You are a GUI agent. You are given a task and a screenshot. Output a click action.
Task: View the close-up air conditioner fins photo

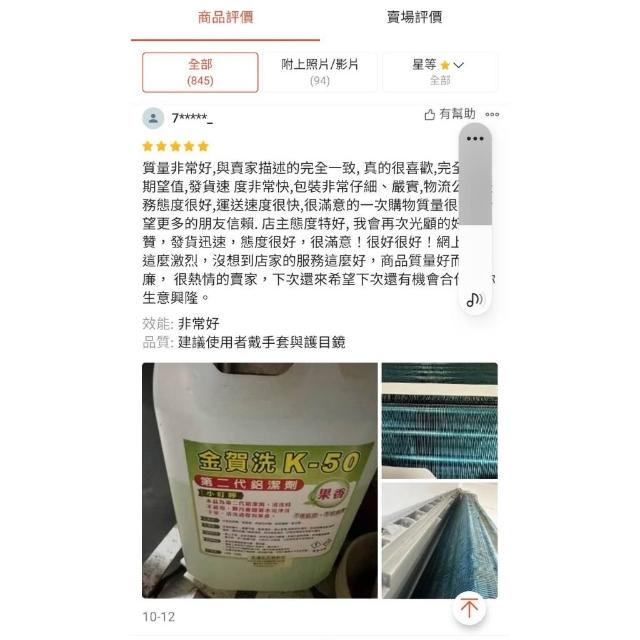pos(440,420)
